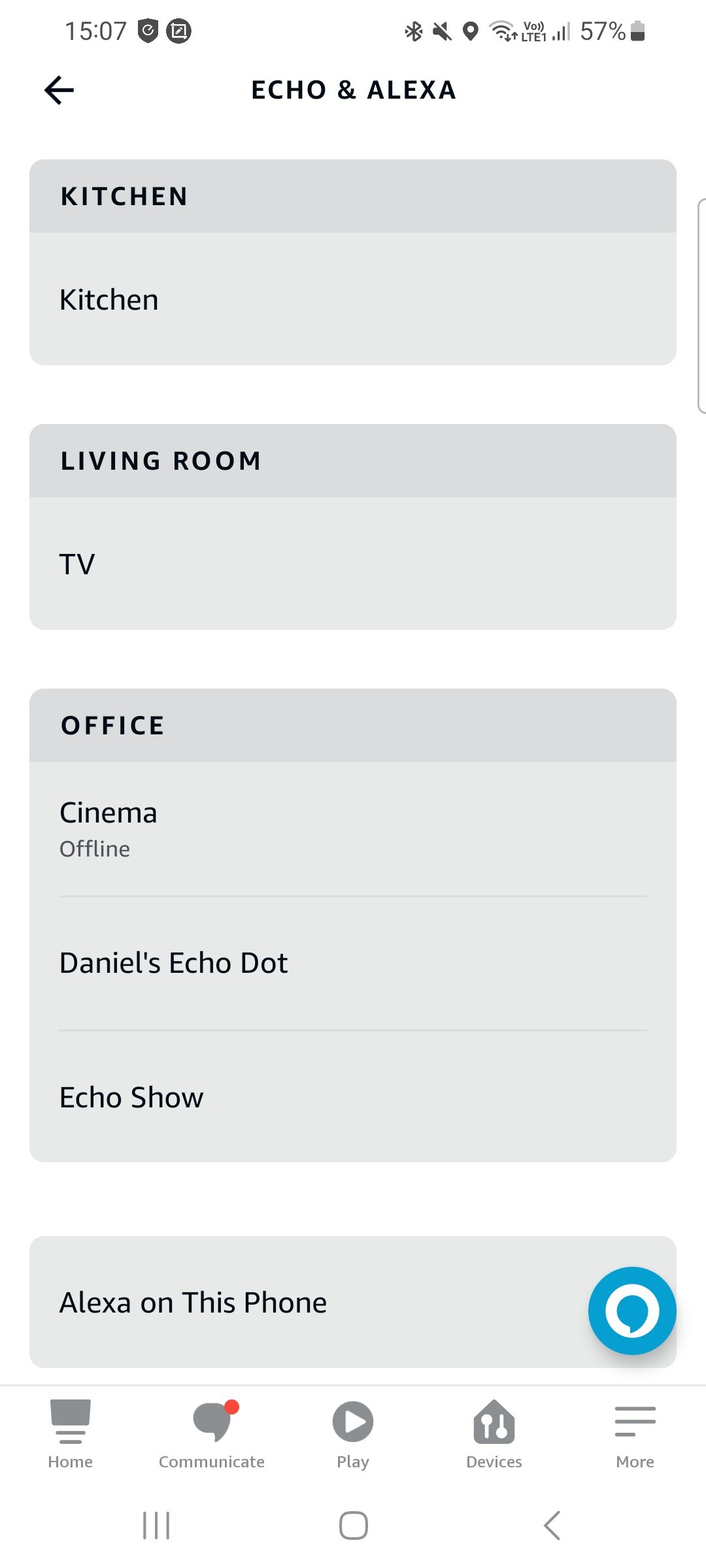Tap the blue Alexa voice button
Image resolution: width=706 pixels, height=1568 pixels.
pyautogui.click(x=632, y=1311)
